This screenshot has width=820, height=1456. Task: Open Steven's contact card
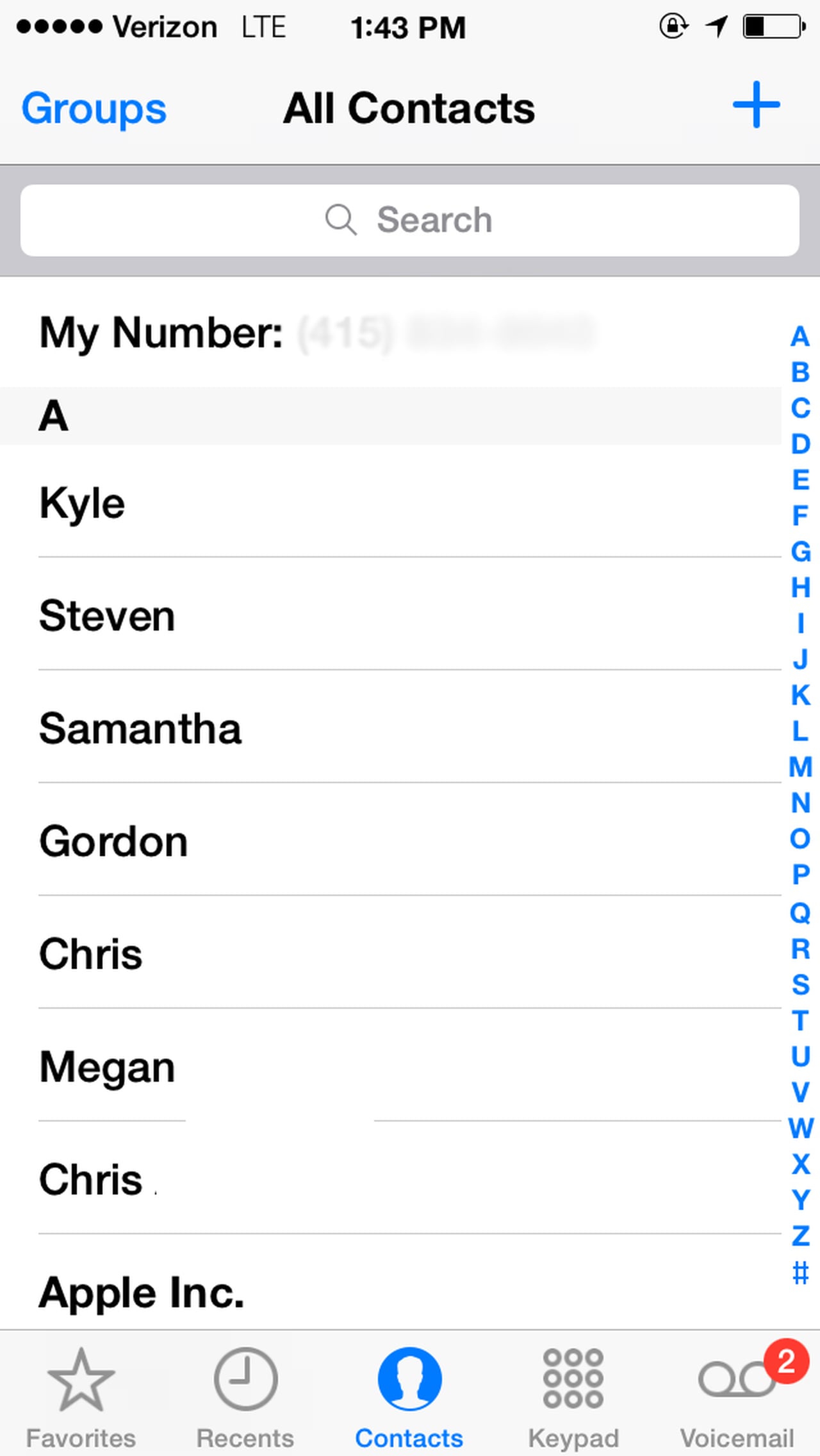[107, 616]
